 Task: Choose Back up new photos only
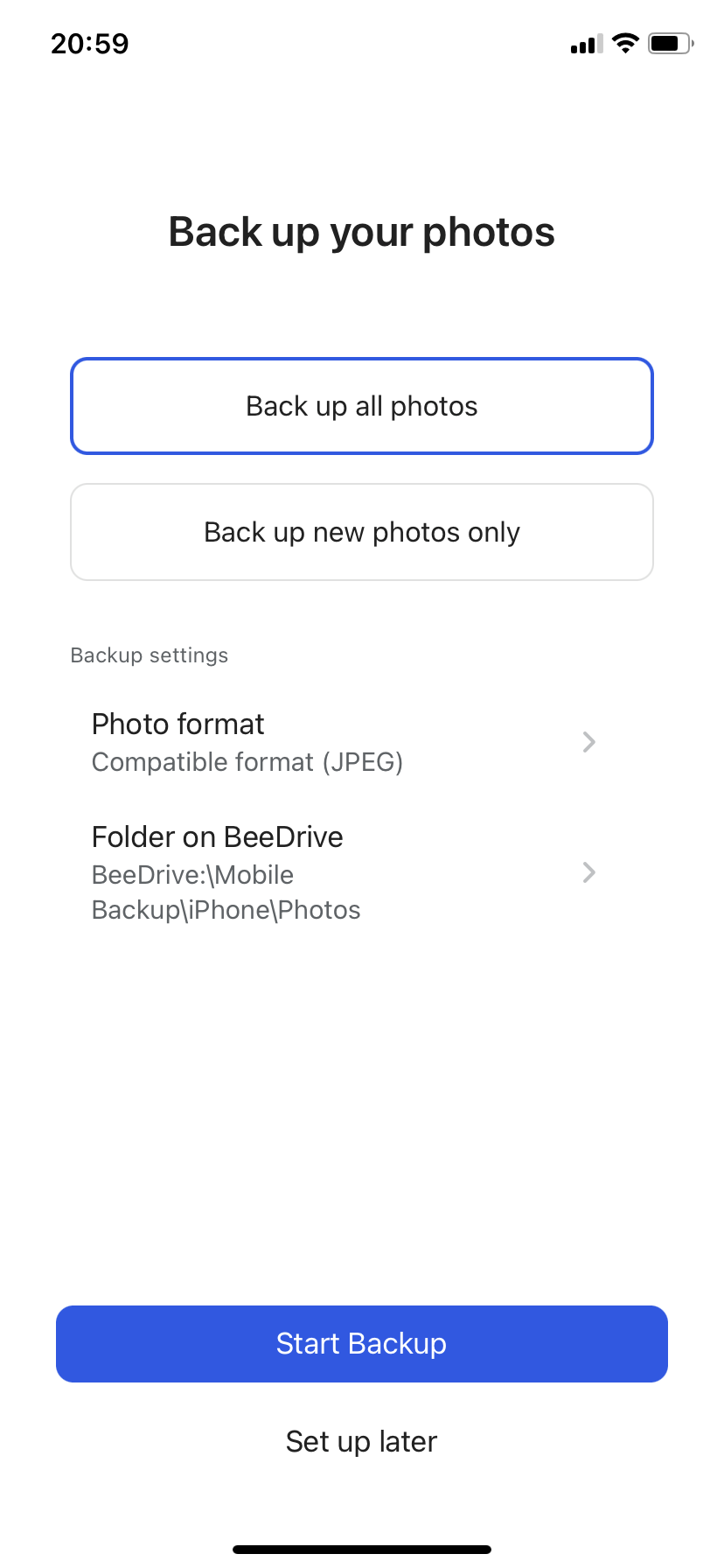[x=362, y=532]
